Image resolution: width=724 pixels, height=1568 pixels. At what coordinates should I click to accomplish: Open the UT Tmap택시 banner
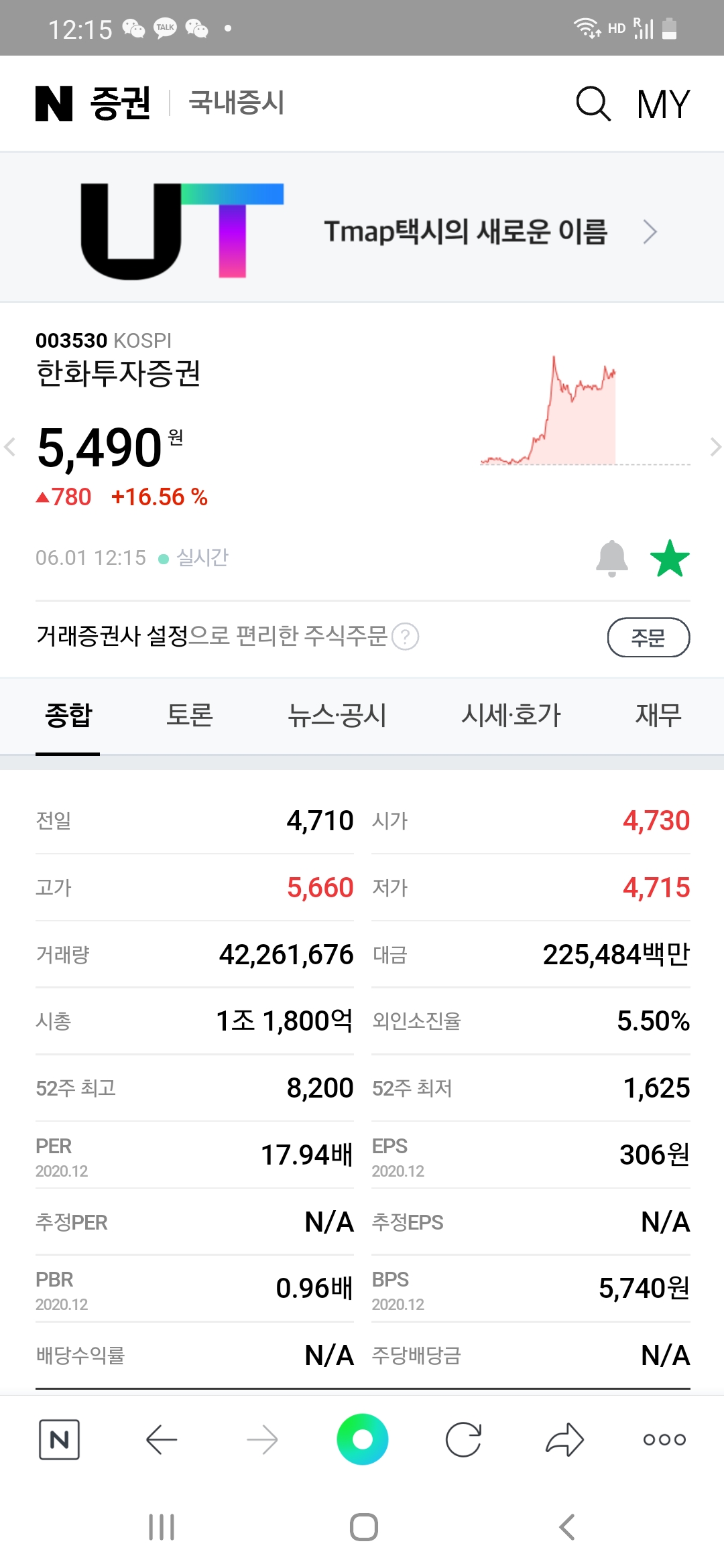362,230
